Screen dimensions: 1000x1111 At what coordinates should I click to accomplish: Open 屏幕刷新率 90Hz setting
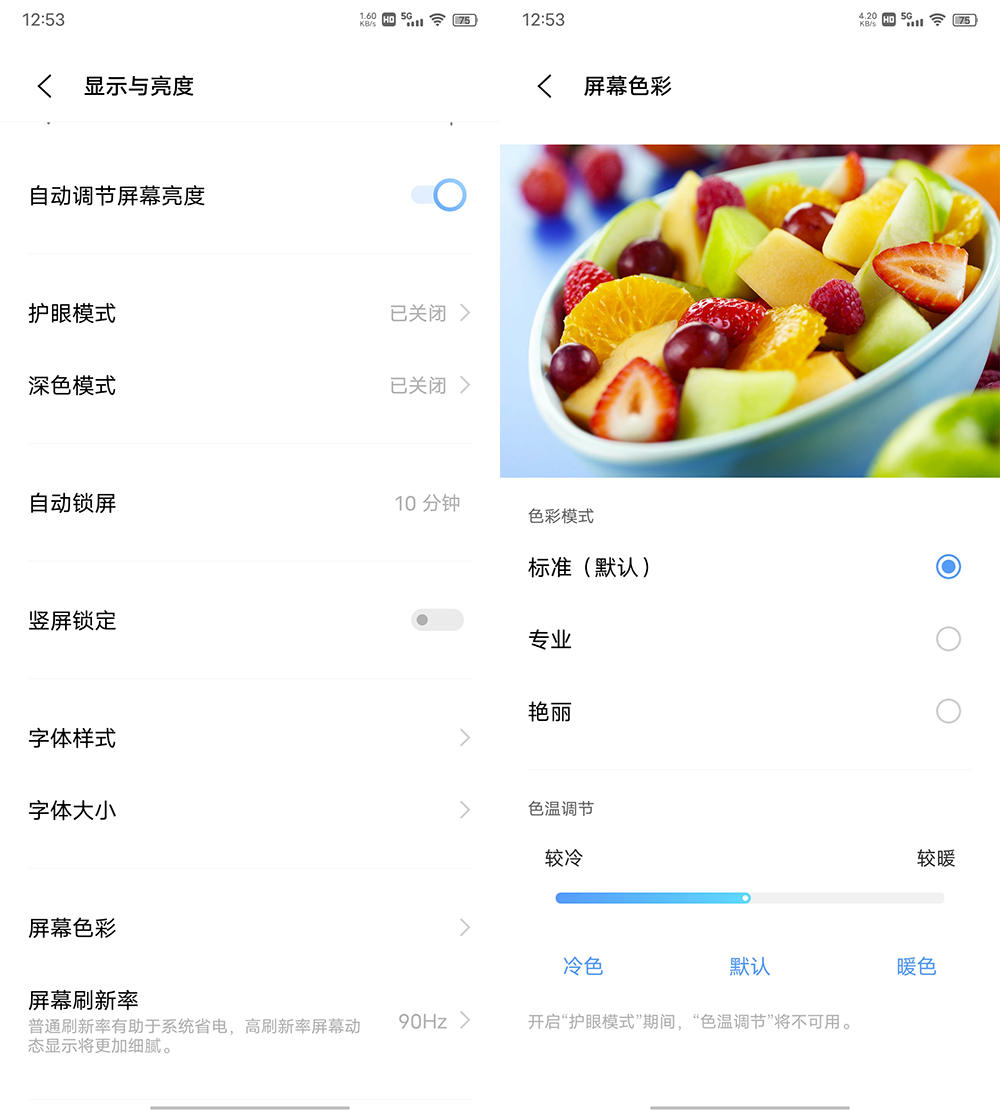249,1020
